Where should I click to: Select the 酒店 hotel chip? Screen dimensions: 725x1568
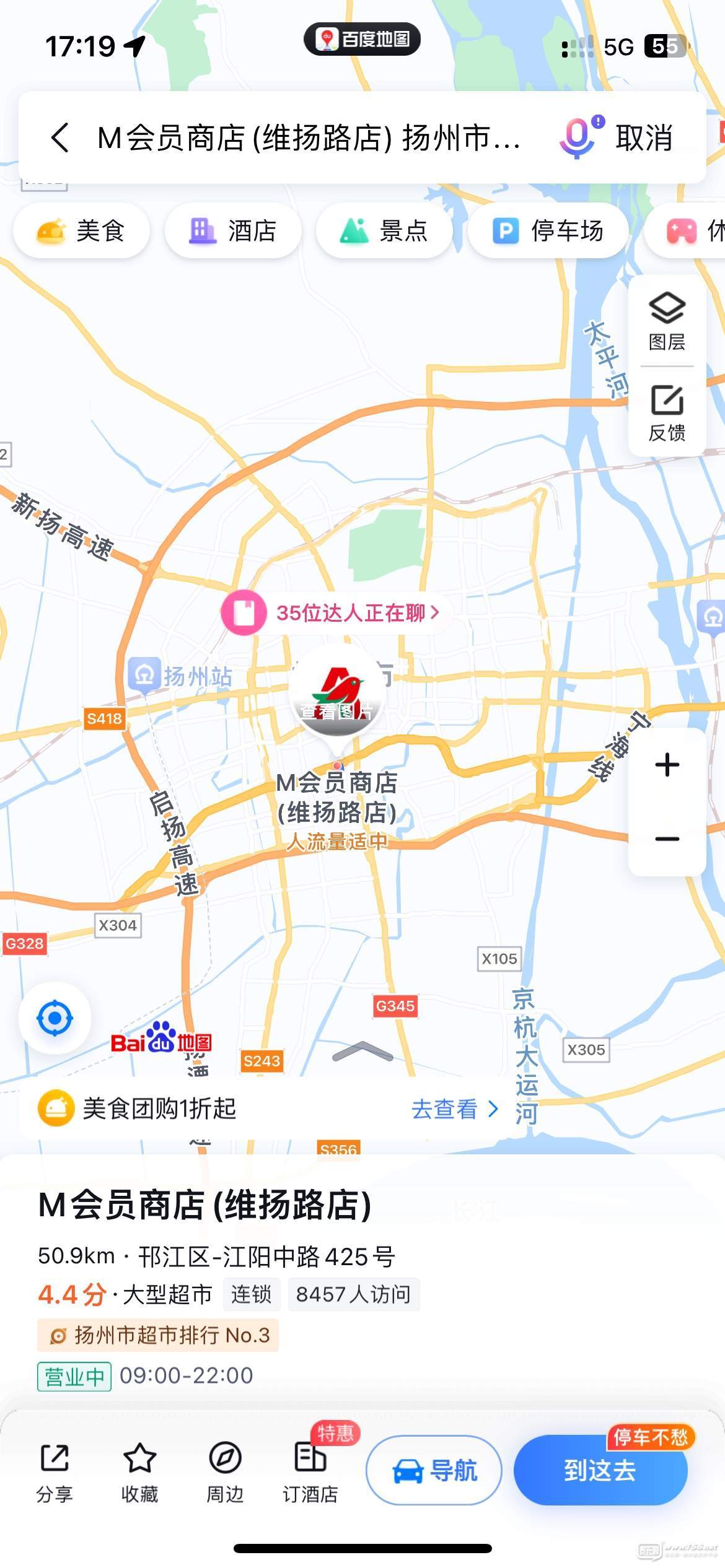pyautogui.click(x=233, y=231)
